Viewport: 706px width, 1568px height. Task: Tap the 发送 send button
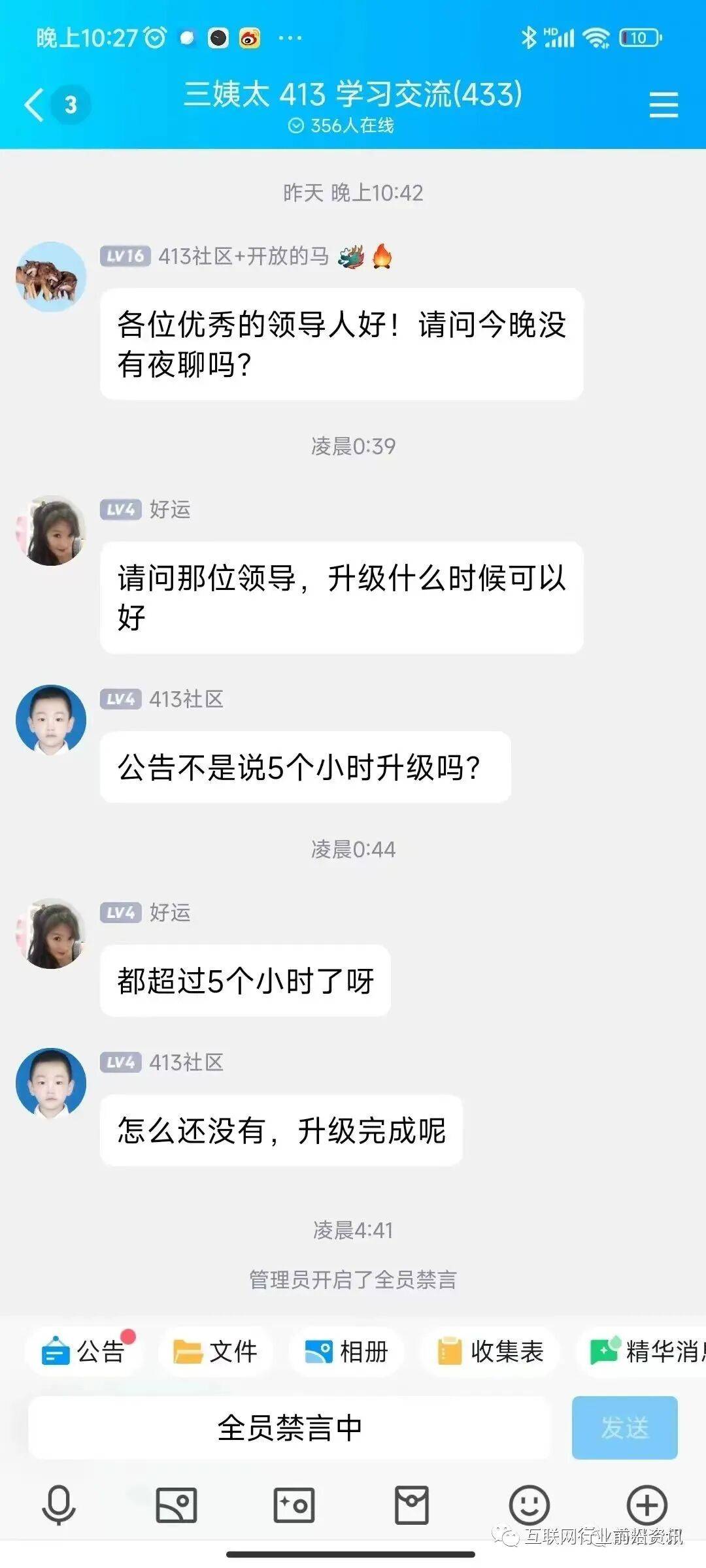click(624, 1428)
